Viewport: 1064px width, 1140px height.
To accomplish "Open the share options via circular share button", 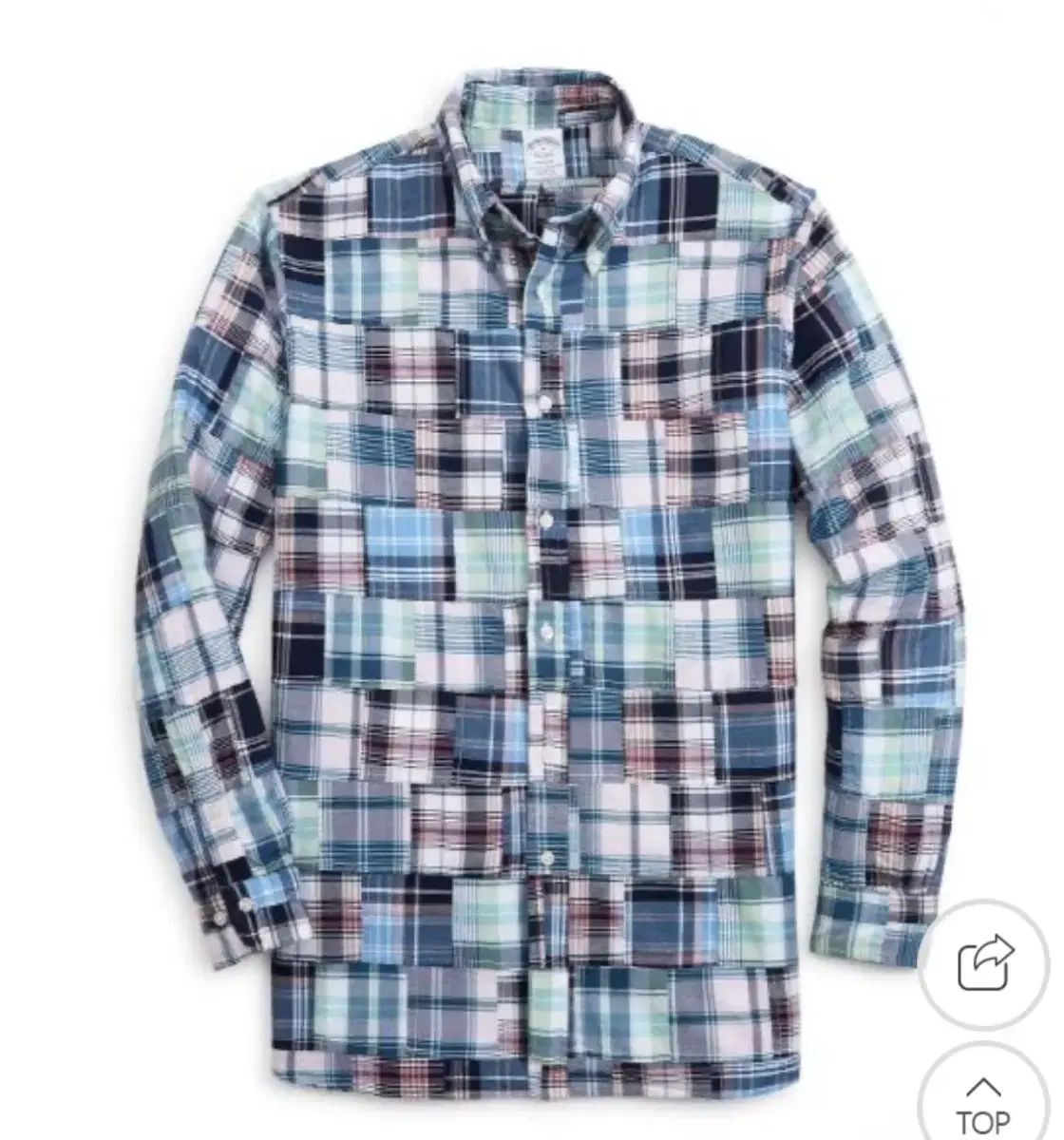I will 986,961.
